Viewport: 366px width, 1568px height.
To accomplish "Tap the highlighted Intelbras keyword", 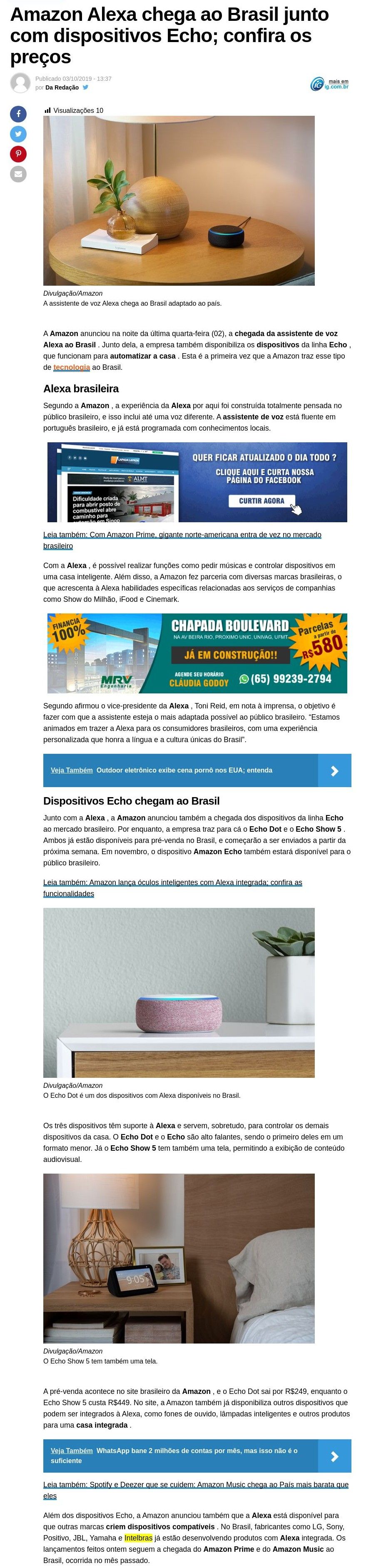I will click(x=138, y=1538).
